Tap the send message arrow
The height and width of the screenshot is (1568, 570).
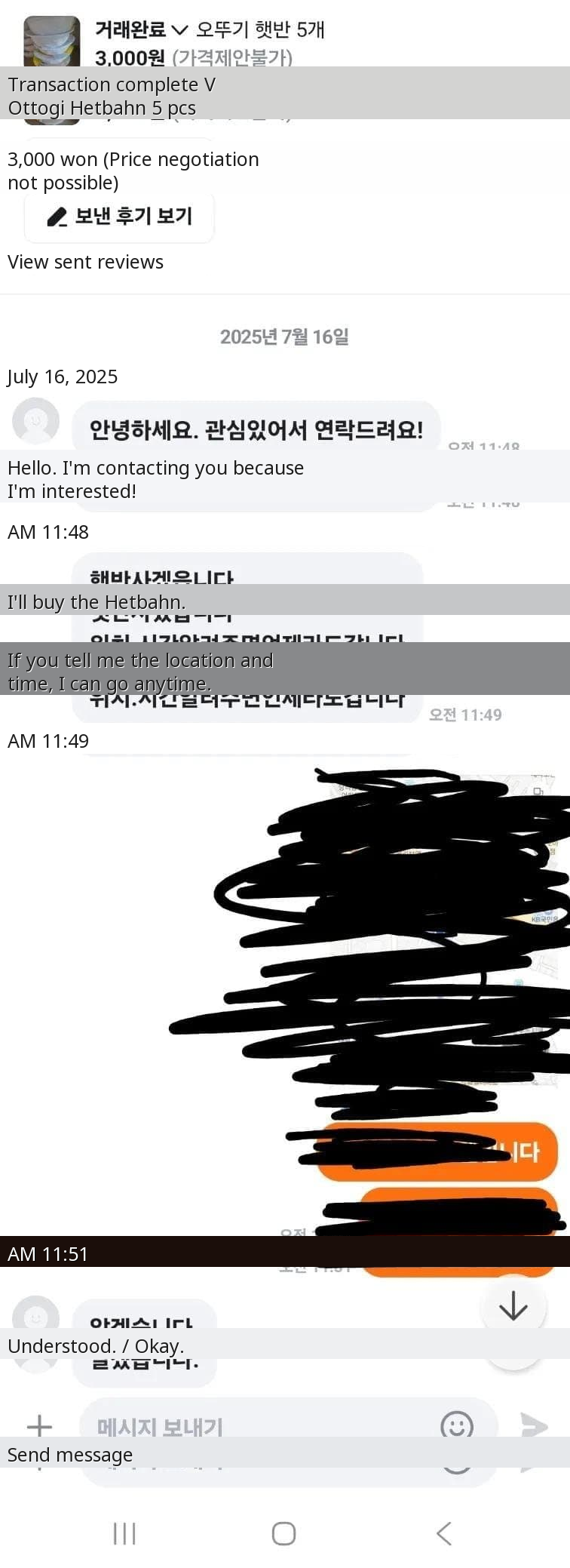point(534,1425)
